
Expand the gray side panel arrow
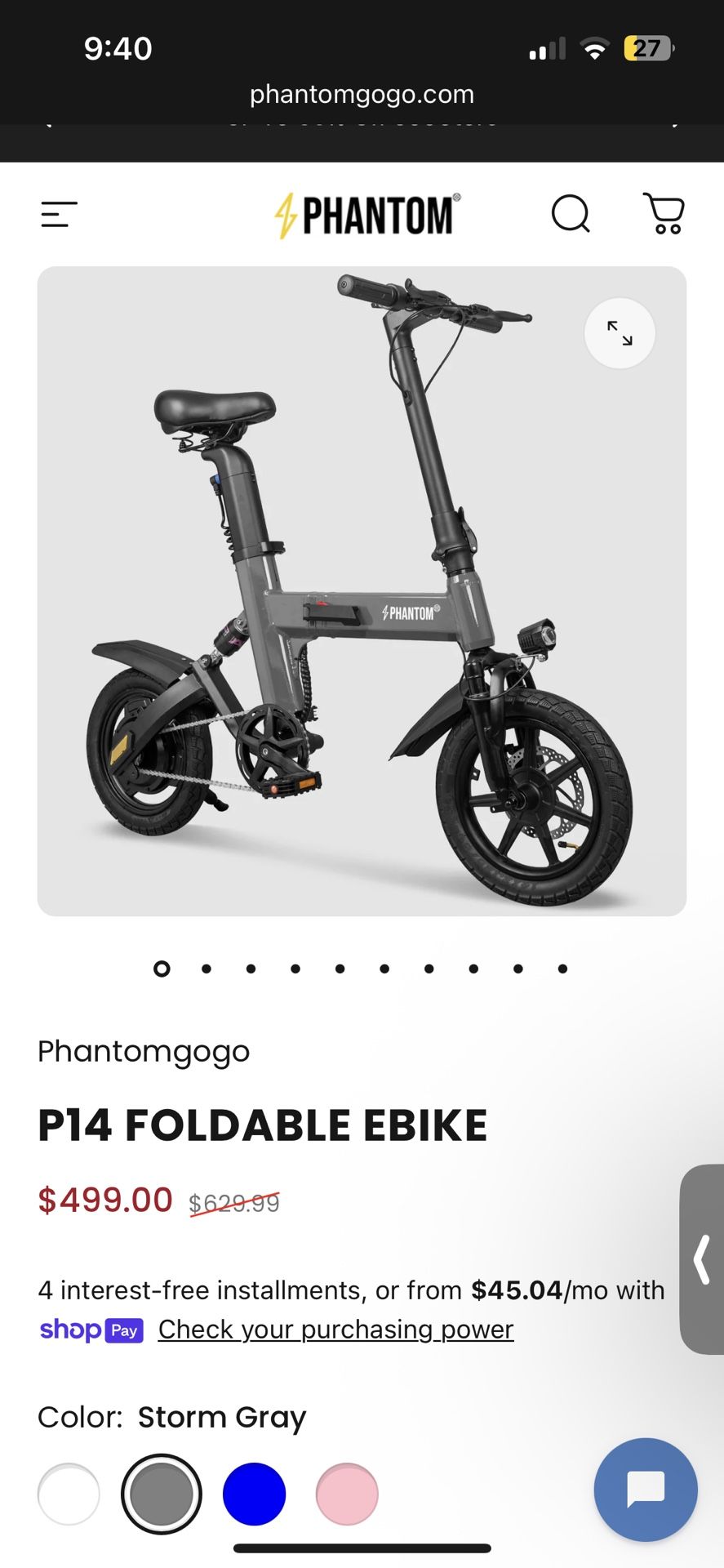(702, 1259)
